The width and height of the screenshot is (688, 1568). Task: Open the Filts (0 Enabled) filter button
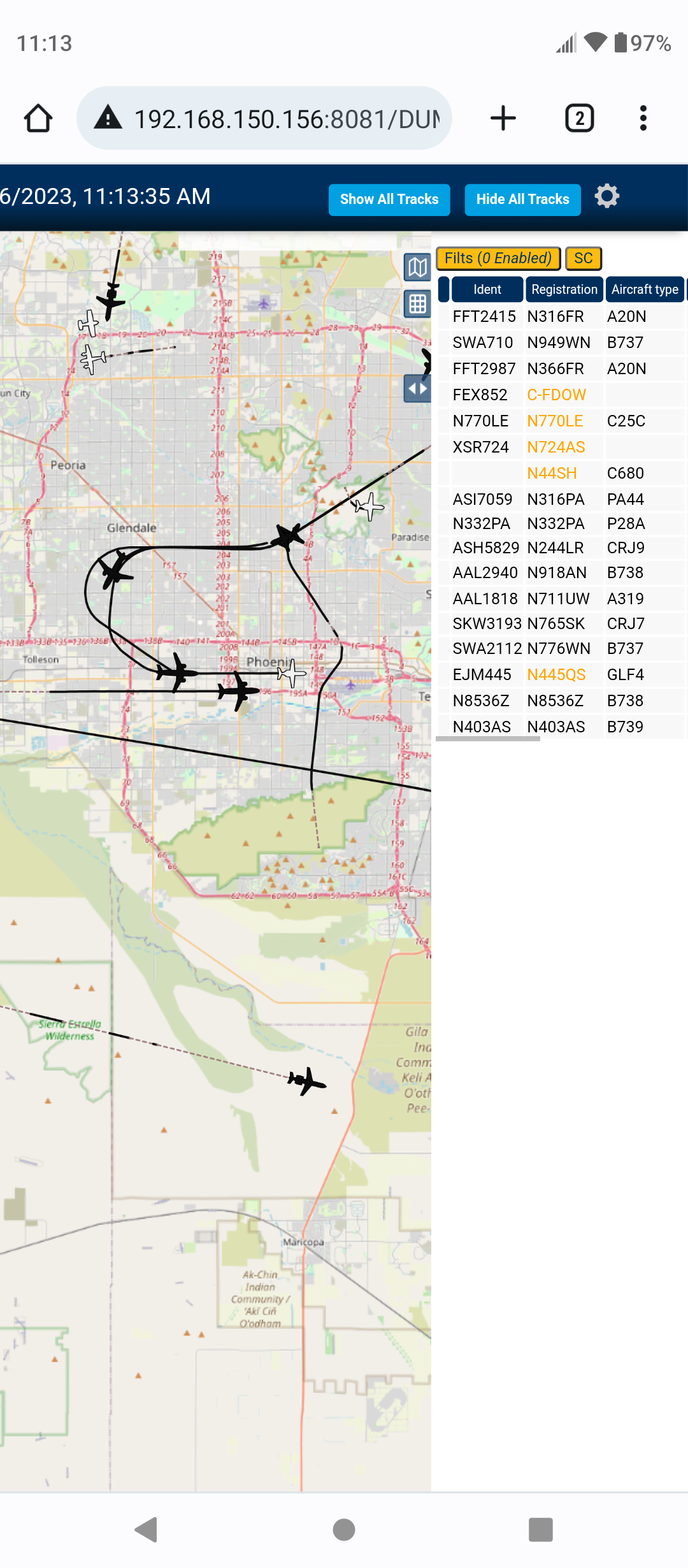pos(498,258)
